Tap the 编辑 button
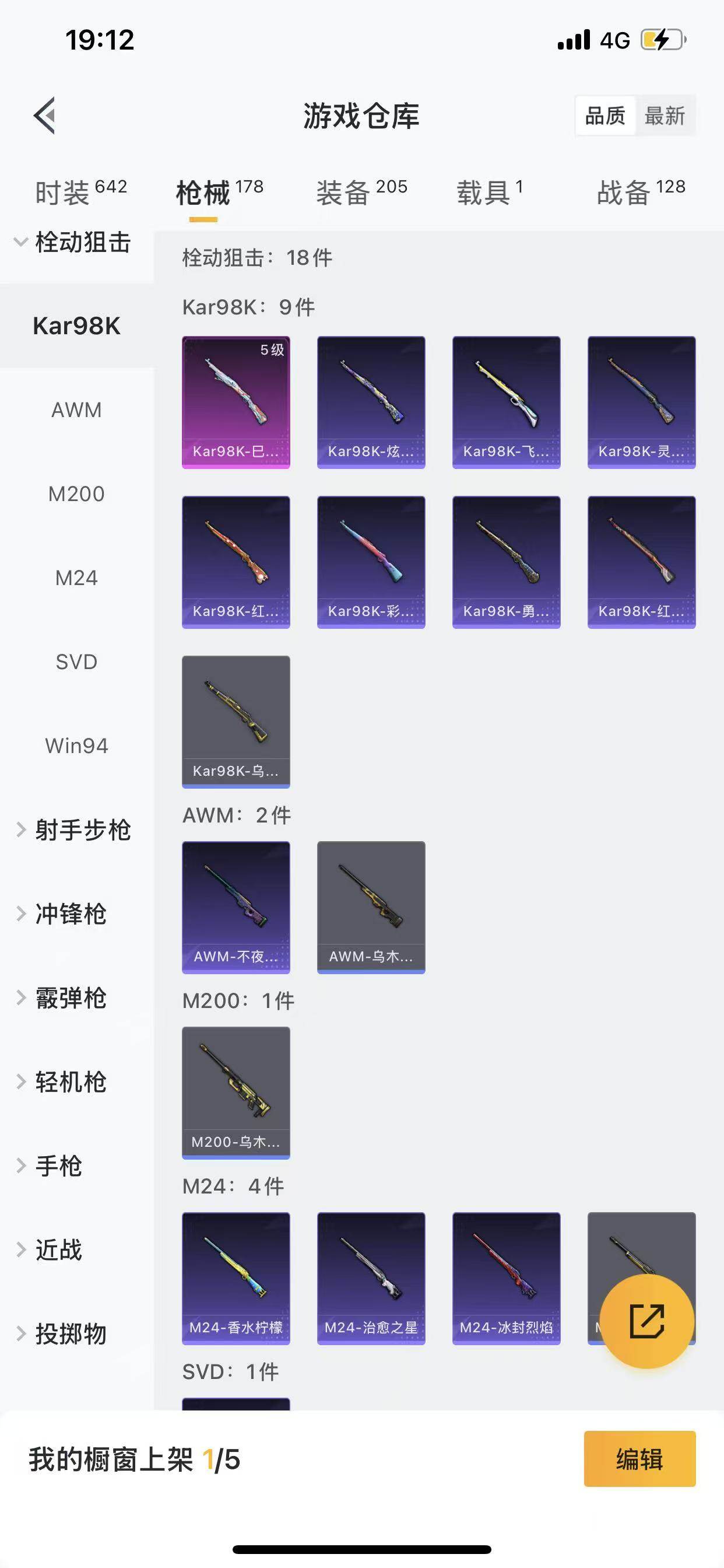The height and width of the screenshot is (1568, 724). tap(639, 1459)
